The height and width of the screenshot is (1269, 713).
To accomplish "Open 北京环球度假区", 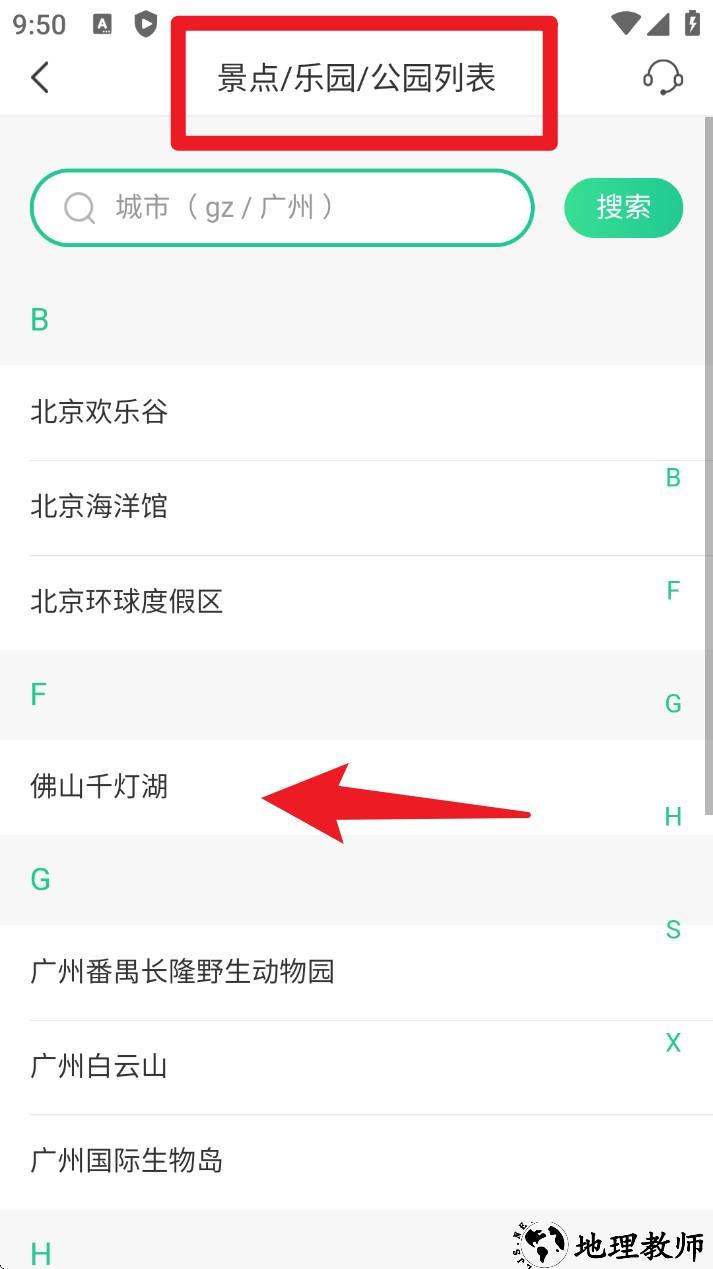I will [x=126, y=602].
